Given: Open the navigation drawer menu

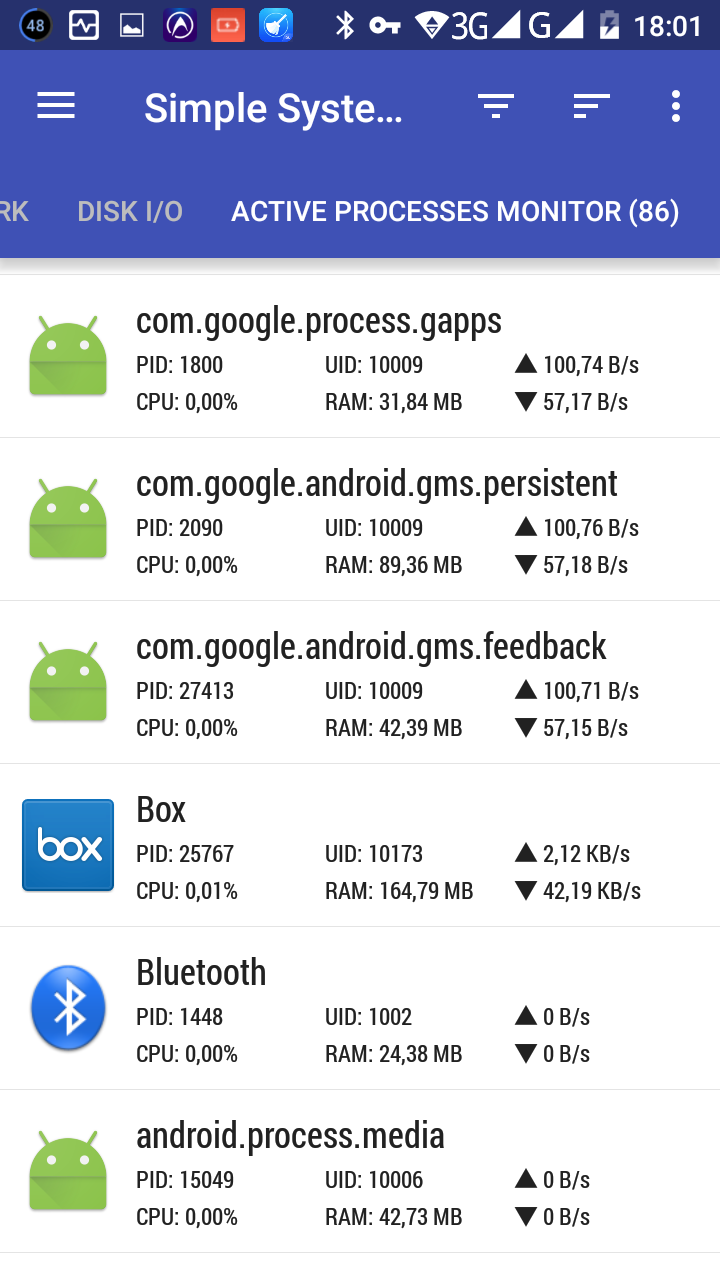Looking at the screenshot, I should tap(56, 106).
